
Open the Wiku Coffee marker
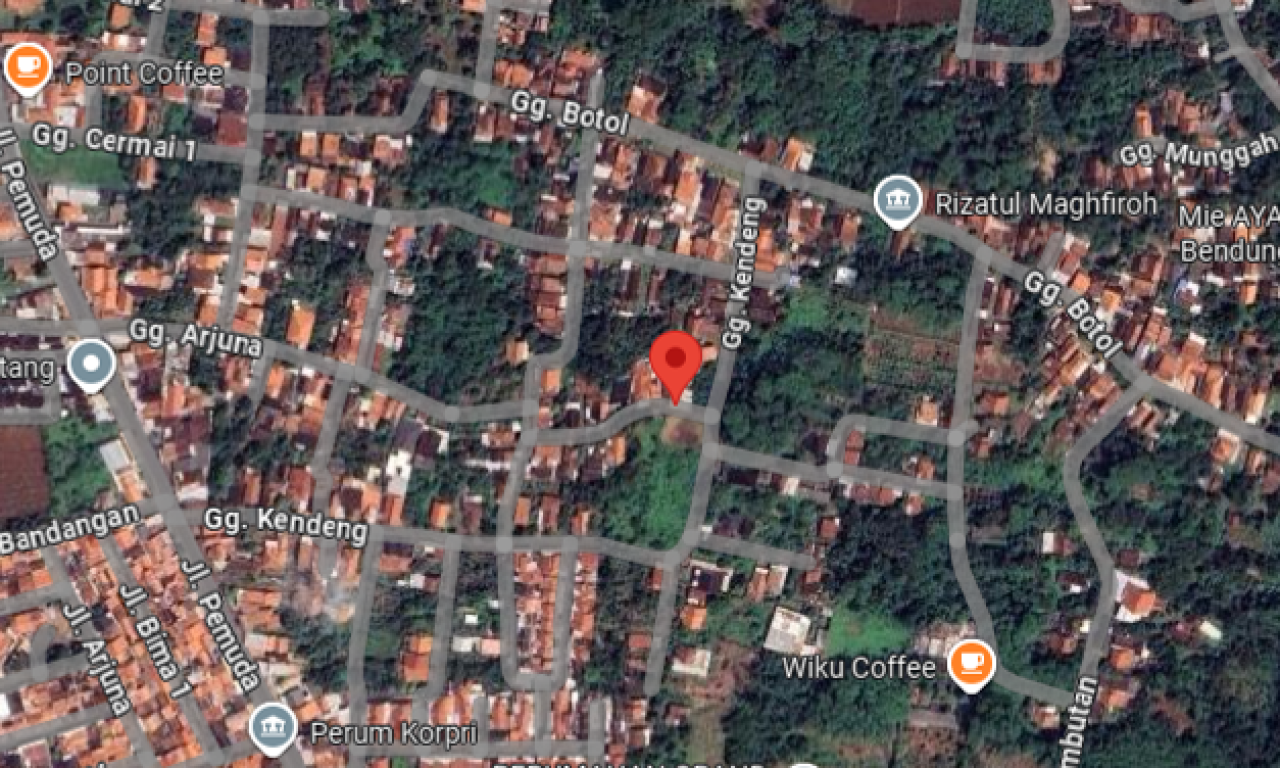click(971, 664)
